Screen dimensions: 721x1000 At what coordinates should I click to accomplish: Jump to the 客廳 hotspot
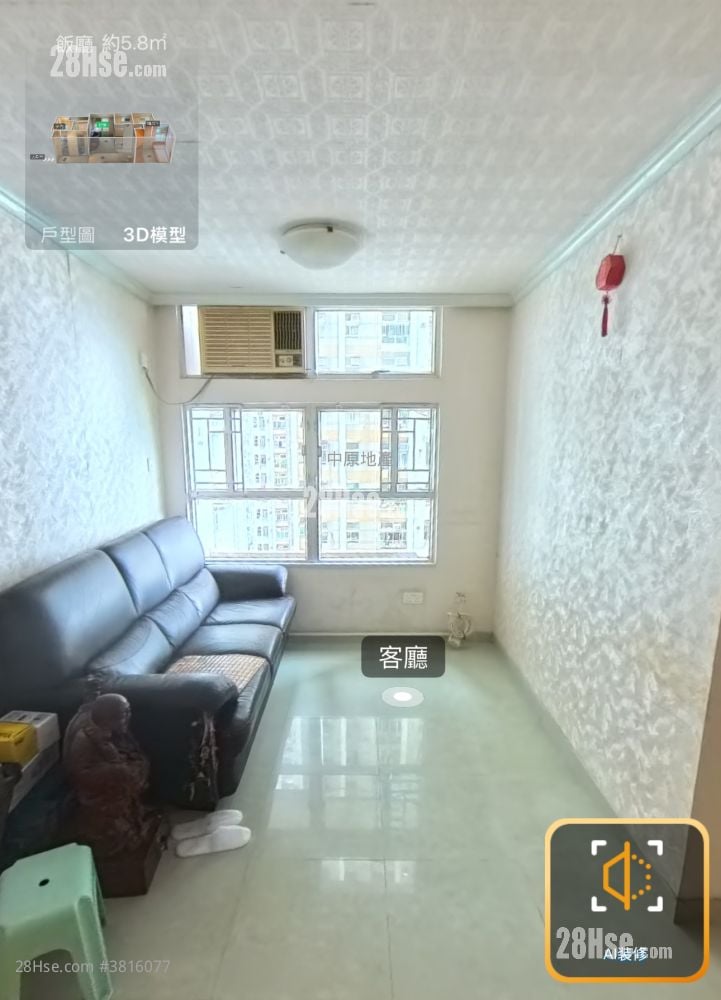(402, 657)
